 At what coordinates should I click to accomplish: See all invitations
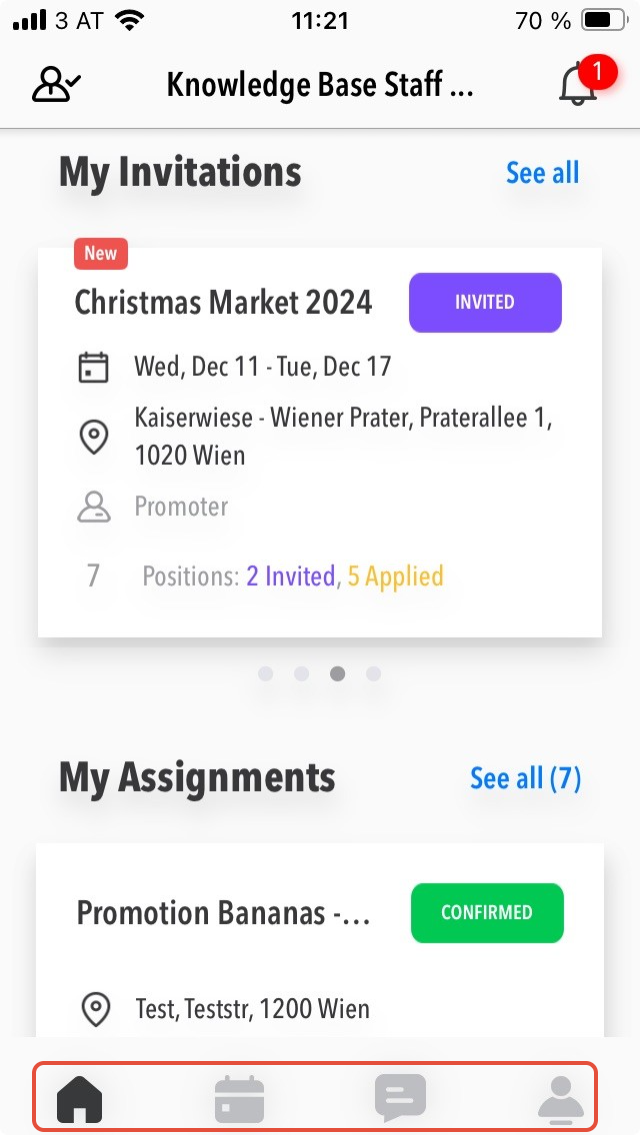point(542,173)
